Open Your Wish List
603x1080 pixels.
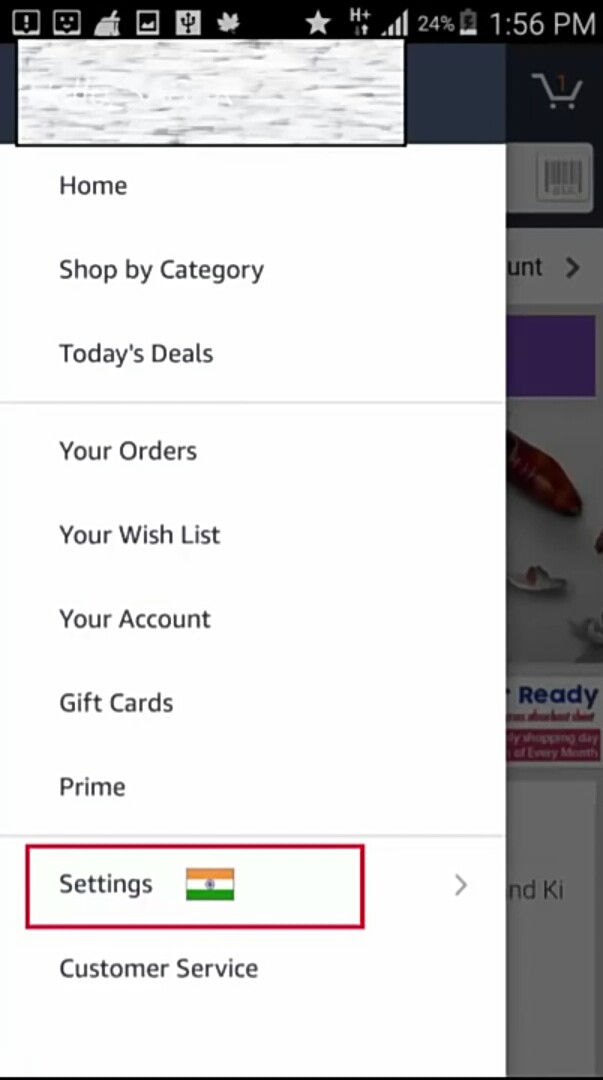[x=139, y=535]
